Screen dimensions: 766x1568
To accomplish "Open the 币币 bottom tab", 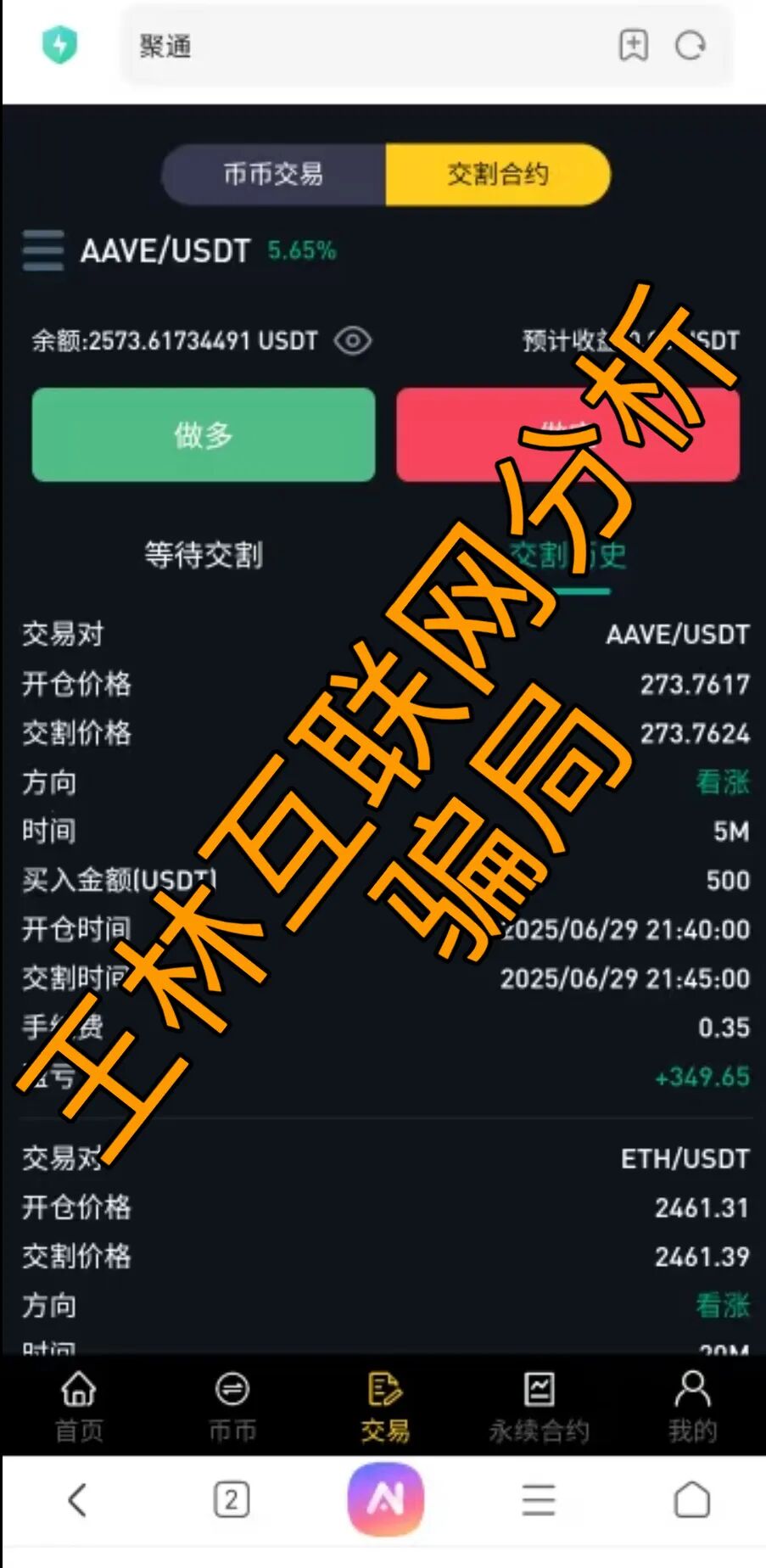I will 232,1407.
